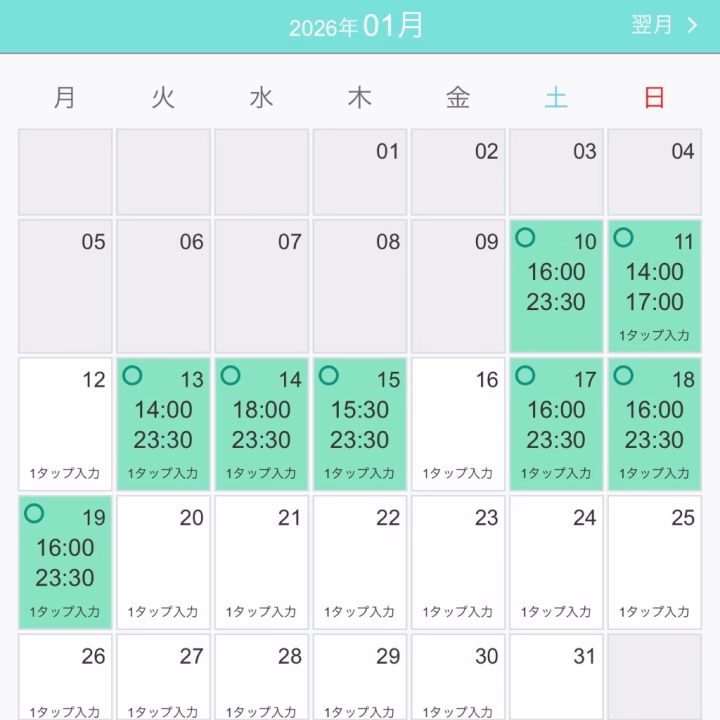Tap 1タップ入力 on January 20

click(x=163, y=611)
